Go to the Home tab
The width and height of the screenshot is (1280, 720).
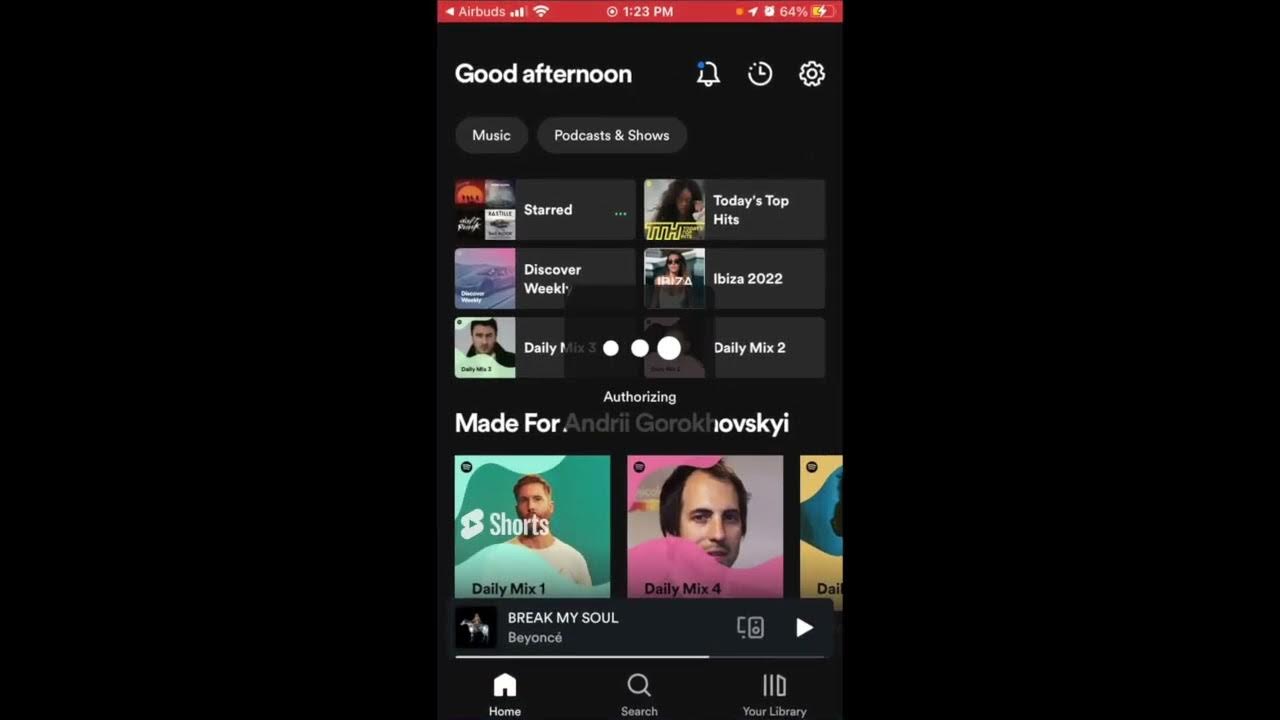[505, 694]
